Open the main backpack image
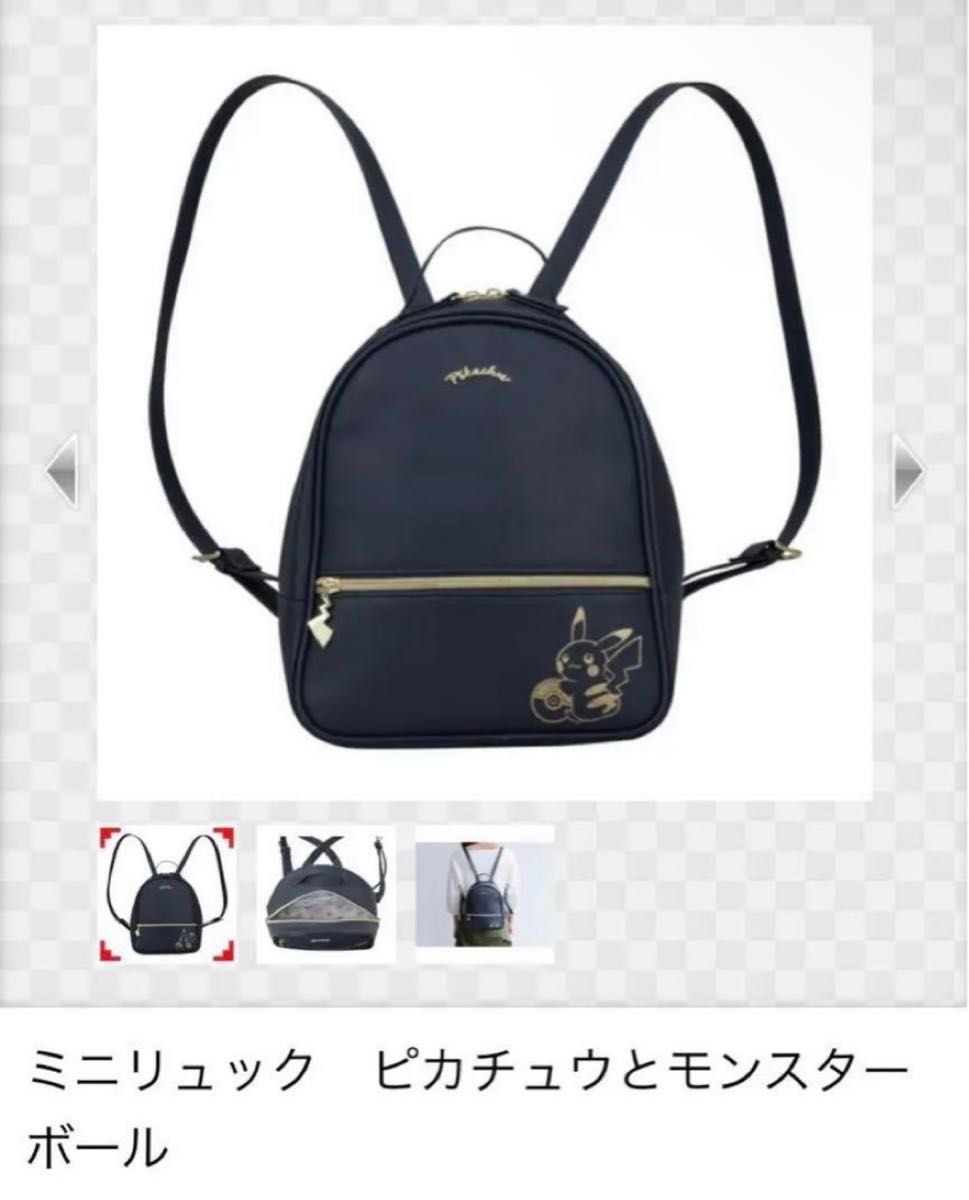The width and height of the screenshot is (969, 1200). (484, 420)
